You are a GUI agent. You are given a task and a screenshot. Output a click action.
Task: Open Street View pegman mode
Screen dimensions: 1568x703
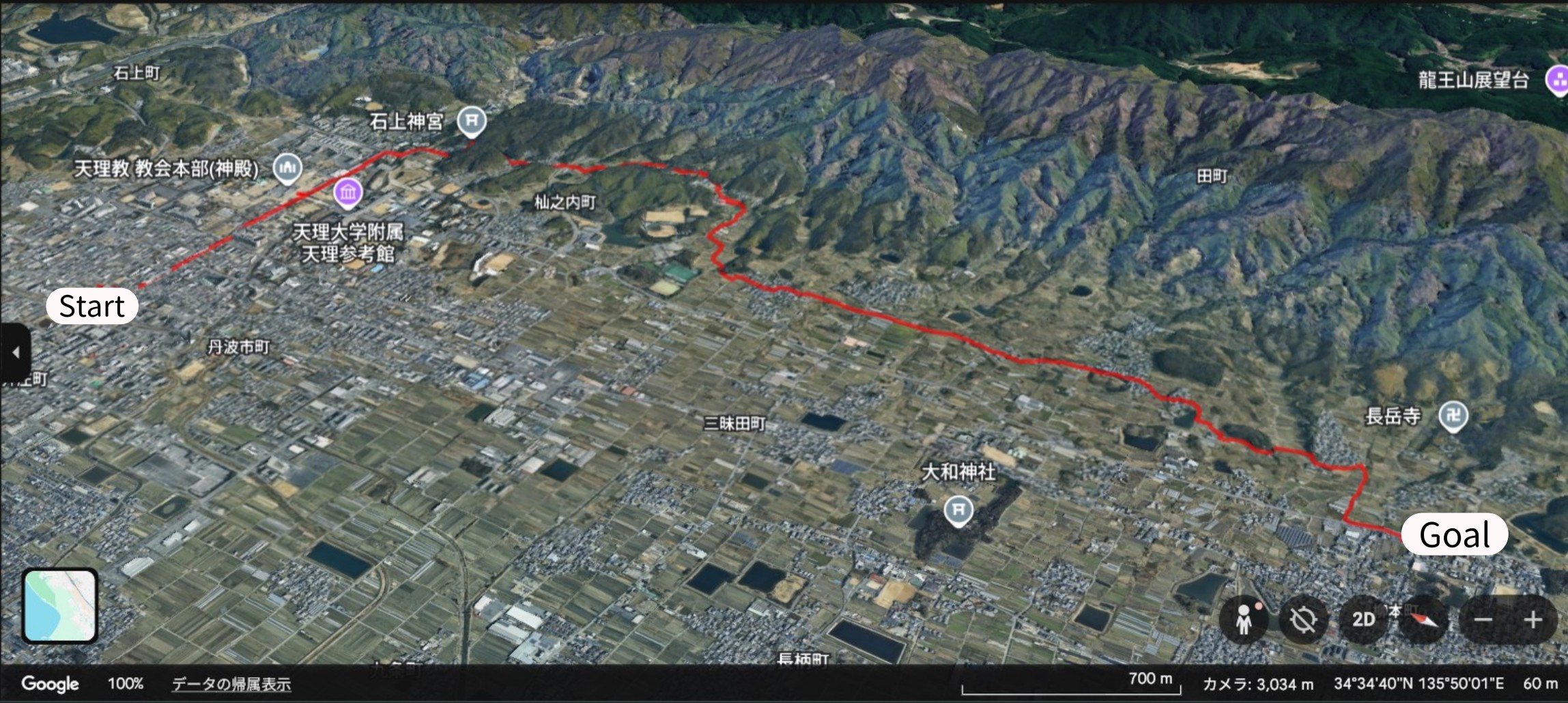tap(1243, 620)
